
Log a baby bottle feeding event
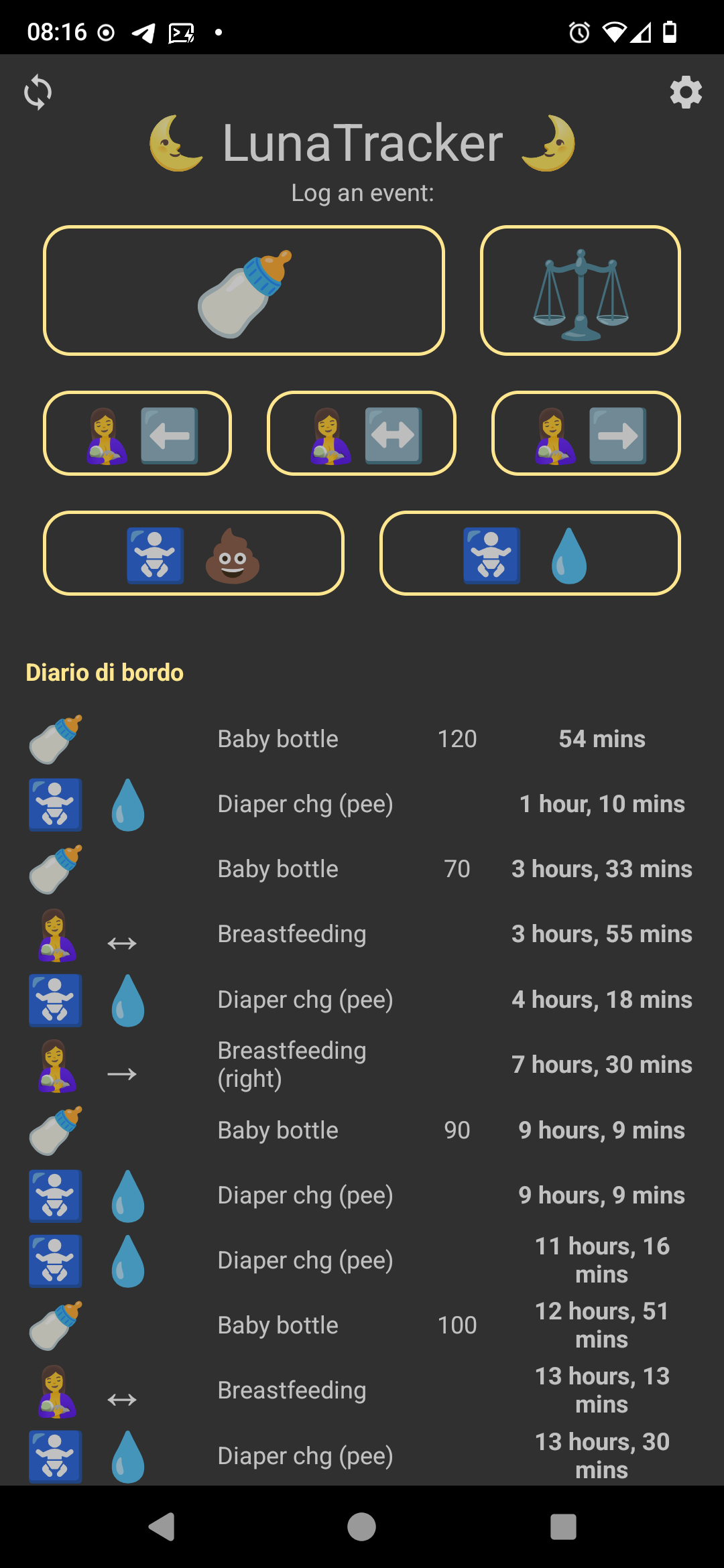click(x=245, y=291)
